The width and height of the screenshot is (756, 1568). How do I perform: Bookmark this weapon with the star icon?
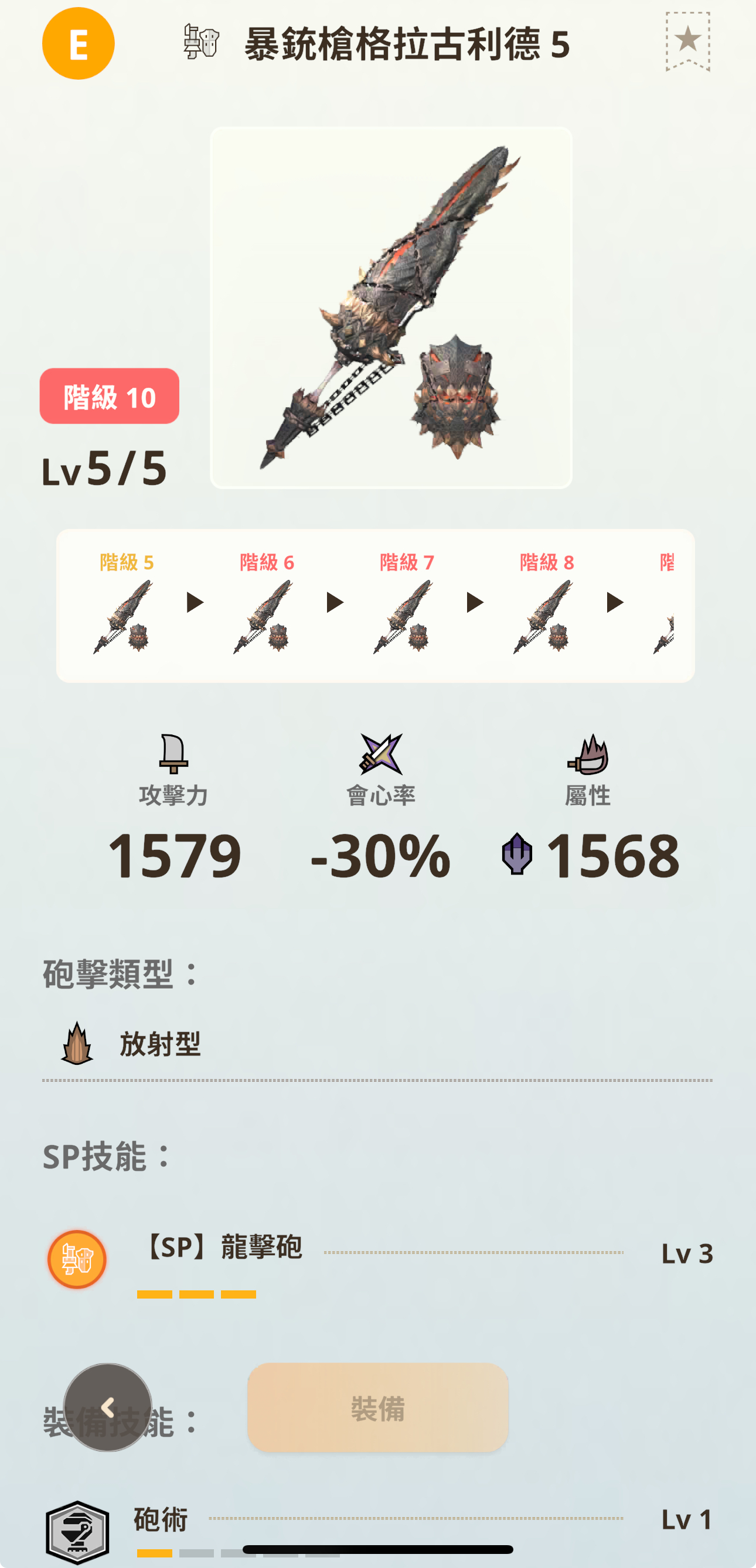coord(687,41)
